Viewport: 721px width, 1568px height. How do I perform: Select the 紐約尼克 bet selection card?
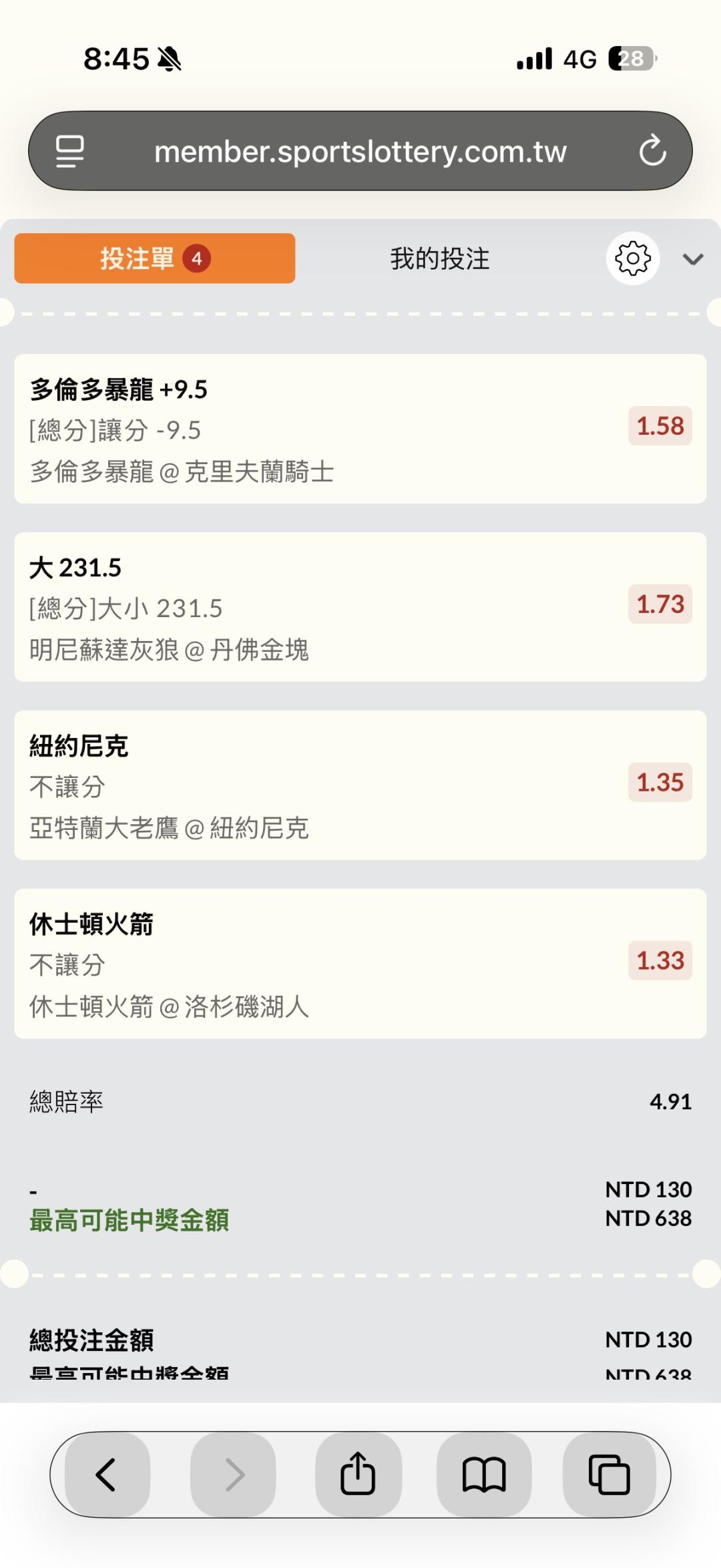click(x=360, y=785)
